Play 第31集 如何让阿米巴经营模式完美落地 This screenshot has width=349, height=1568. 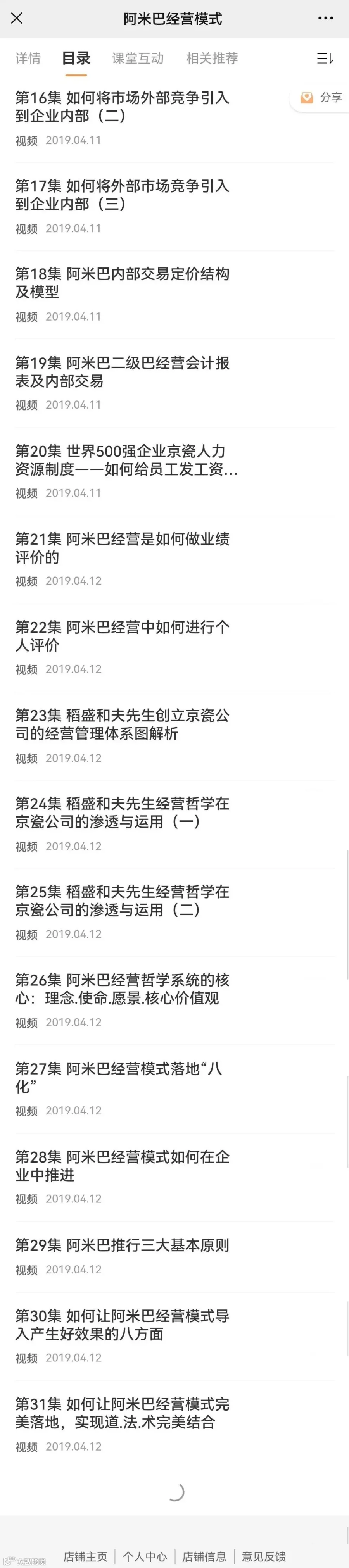pyautogui.click(x=175, y=1424)
